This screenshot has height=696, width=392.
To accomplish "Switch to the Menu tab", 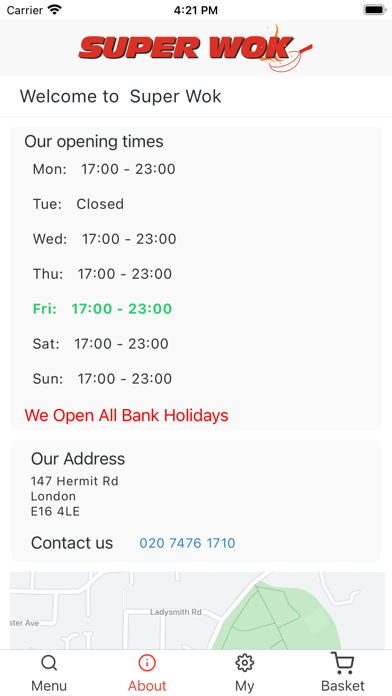I will pyautogui.click(x=49, y=673).
